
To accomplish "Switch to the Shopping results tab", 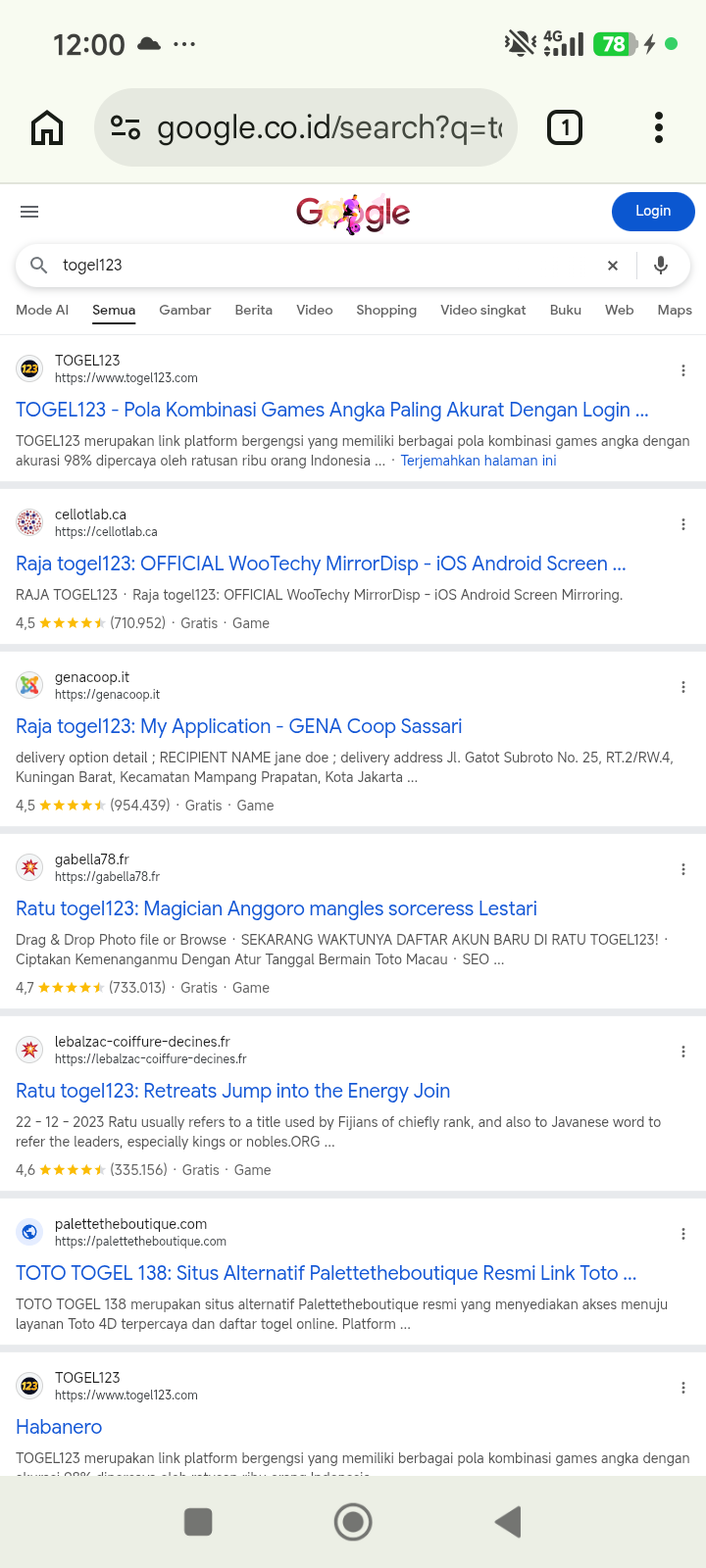I will (386, 310).
